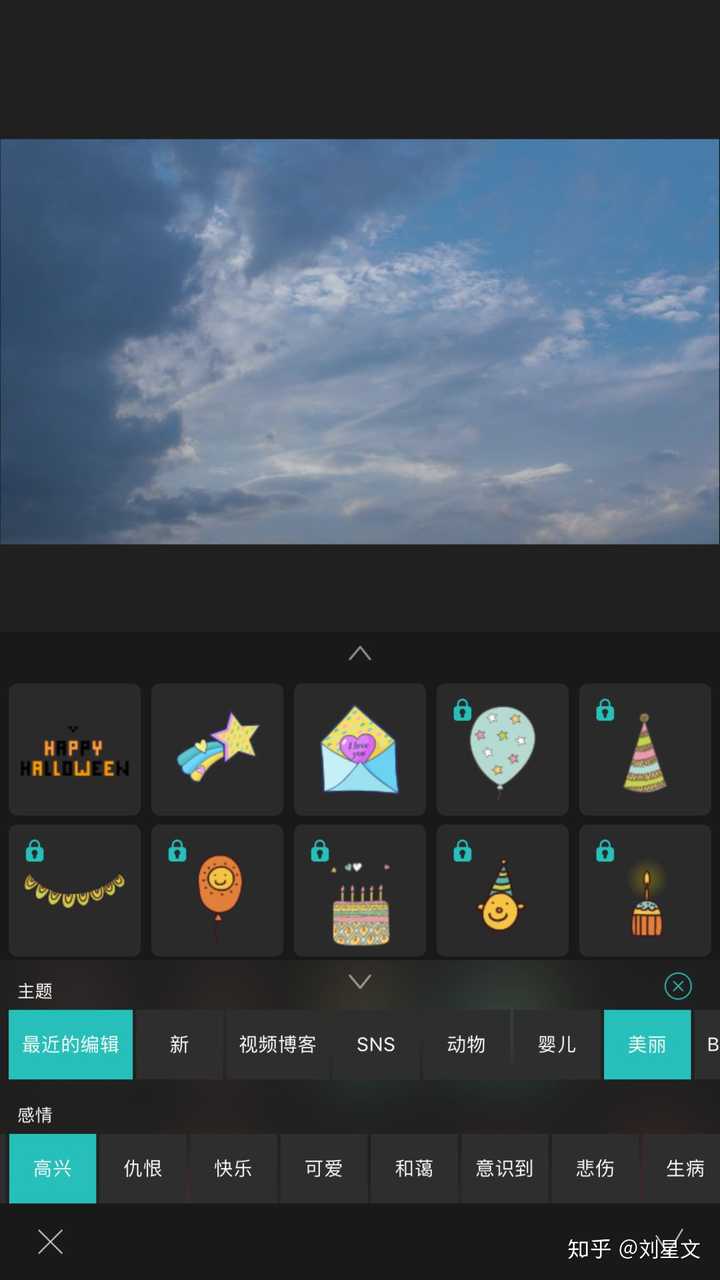Choose the locked orange smiley balloon sticker
The height and width of the screenshot is (1280, 720).
(x=218, y=891)
